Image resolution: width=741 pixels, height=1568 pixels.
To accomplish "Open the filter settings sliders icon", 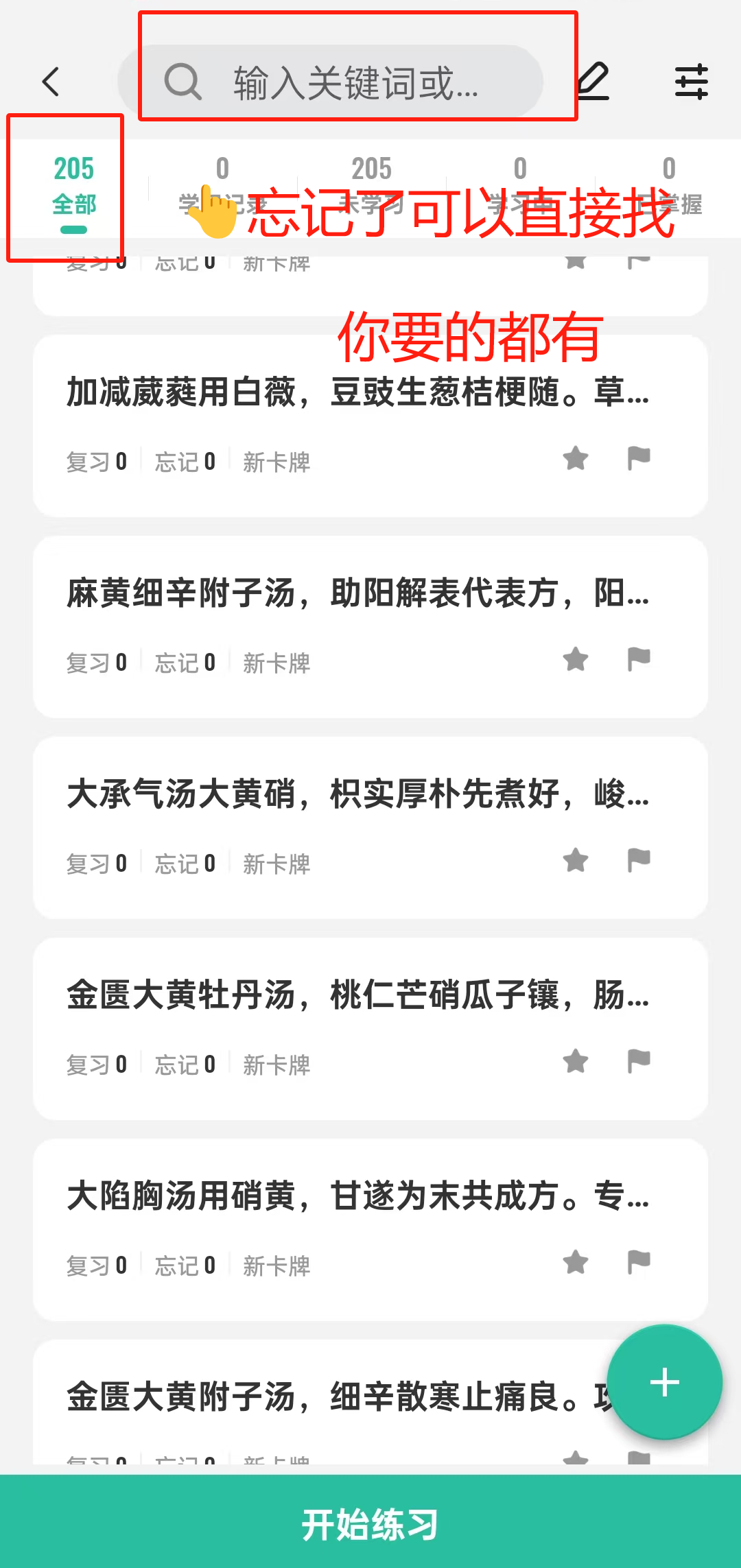I will (x=691, y=82).
